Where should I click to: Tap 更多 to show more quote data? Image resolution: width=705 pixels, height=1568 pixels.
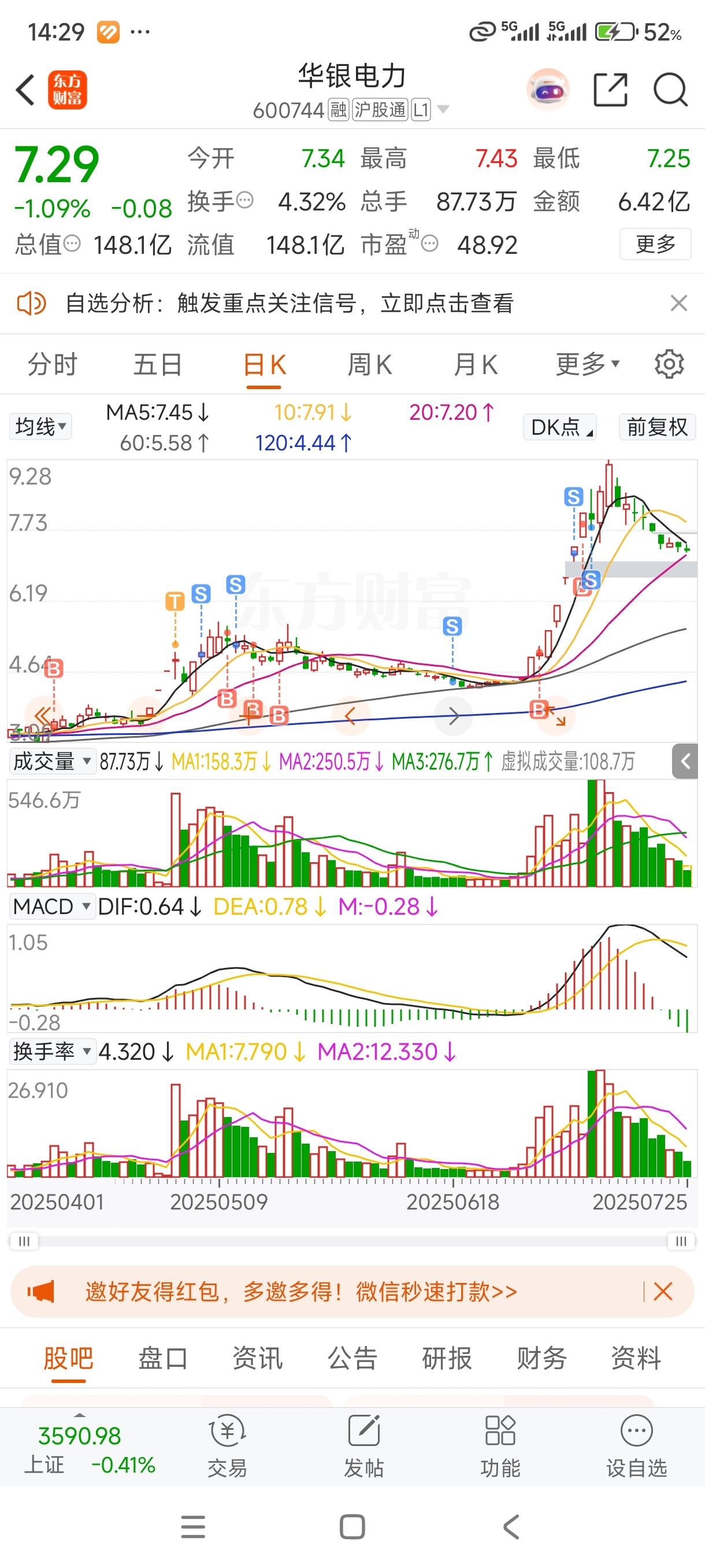655,244
